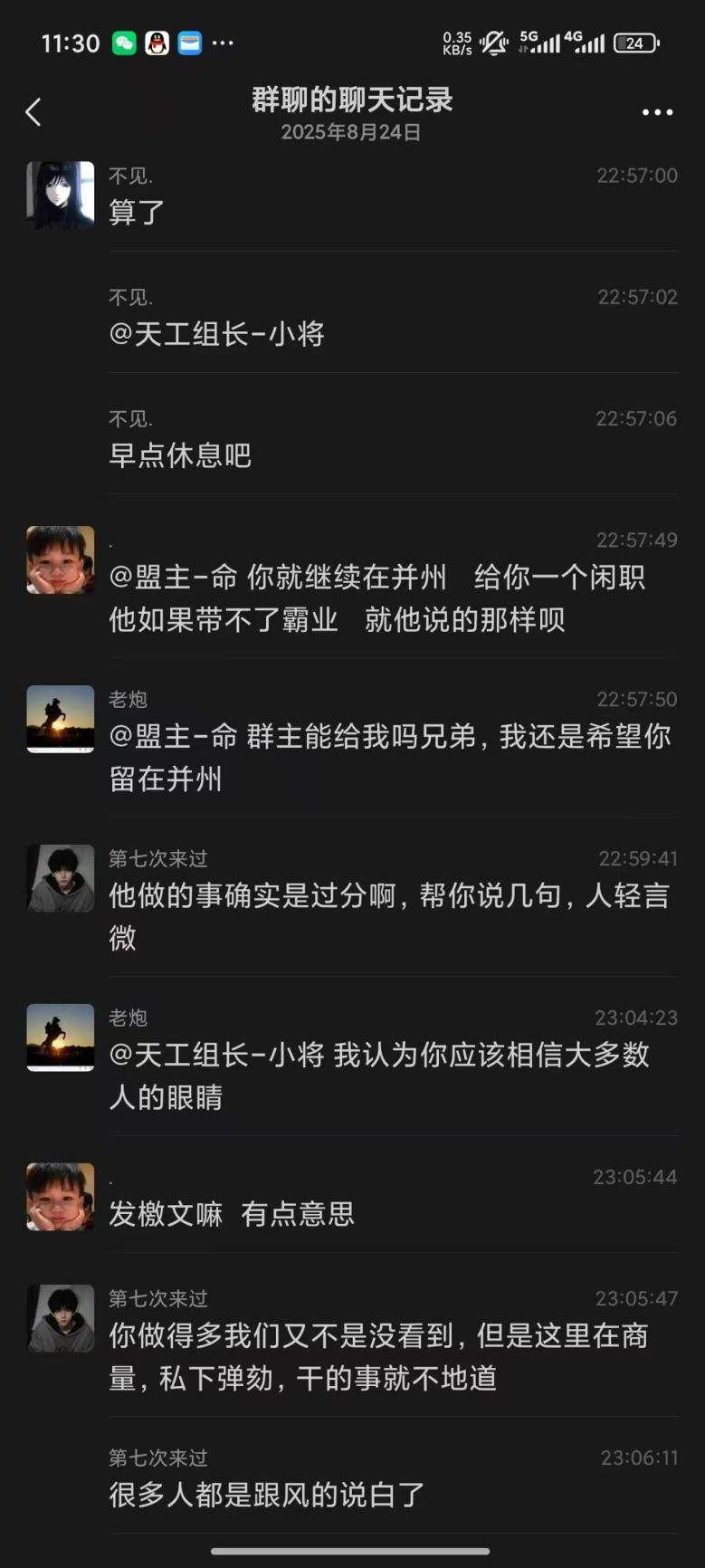Screen dimensions: 705x1568
Task: Open 第七次来过's avatar at 22:59:41
Action: coord(61,878)
